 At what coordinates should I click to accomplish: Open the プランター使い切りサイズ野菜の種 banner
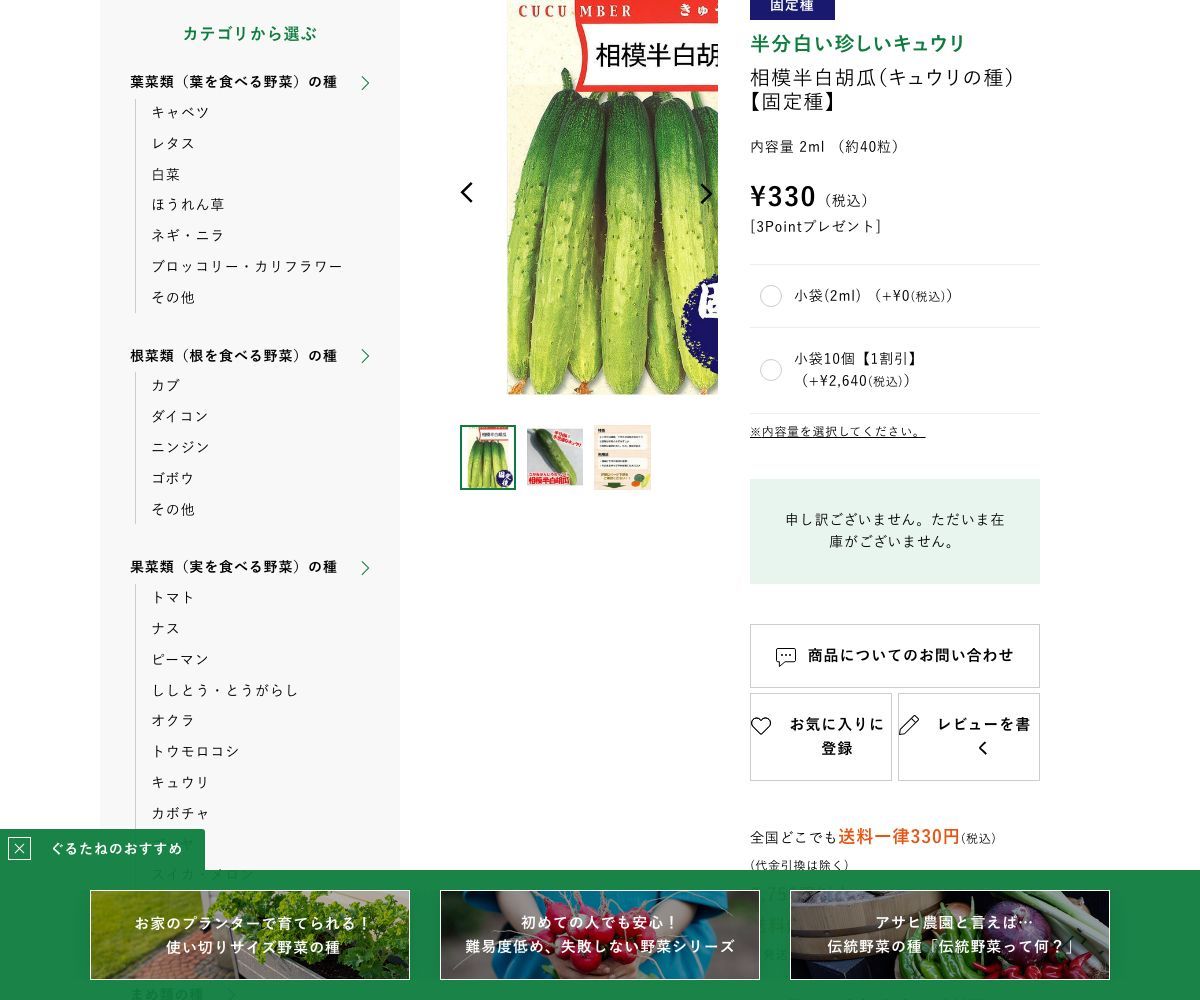250,935
